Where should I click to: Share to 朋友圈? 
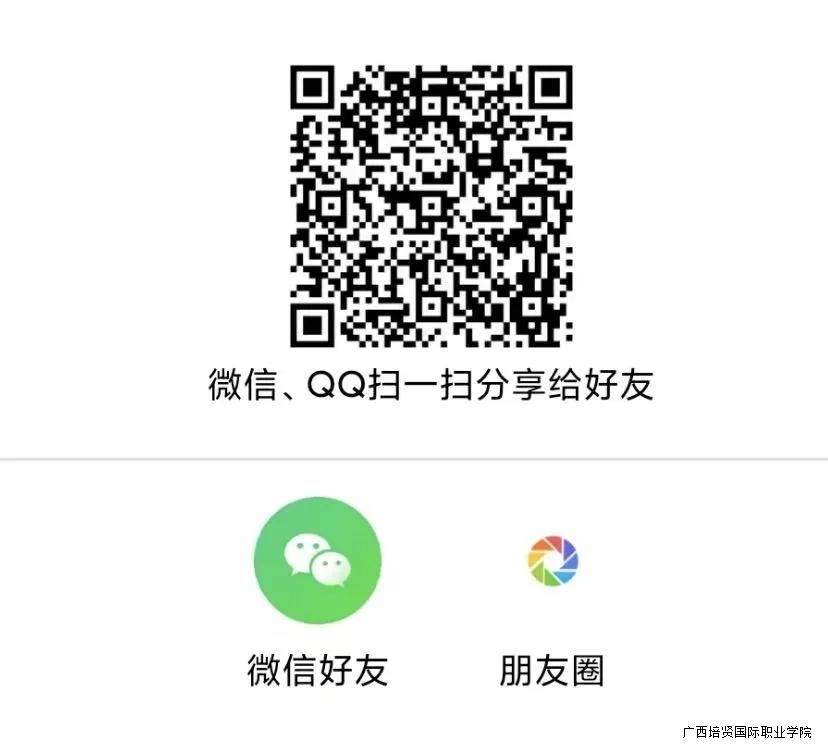[x=552, y=561]
